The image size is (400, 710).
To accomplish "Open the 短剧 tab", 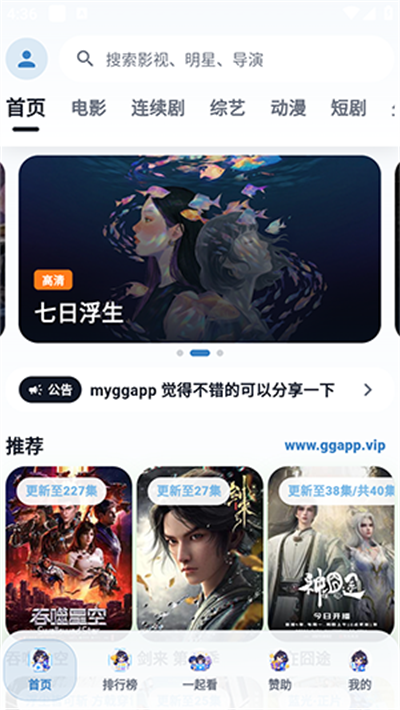I will (x=348, y=109).
